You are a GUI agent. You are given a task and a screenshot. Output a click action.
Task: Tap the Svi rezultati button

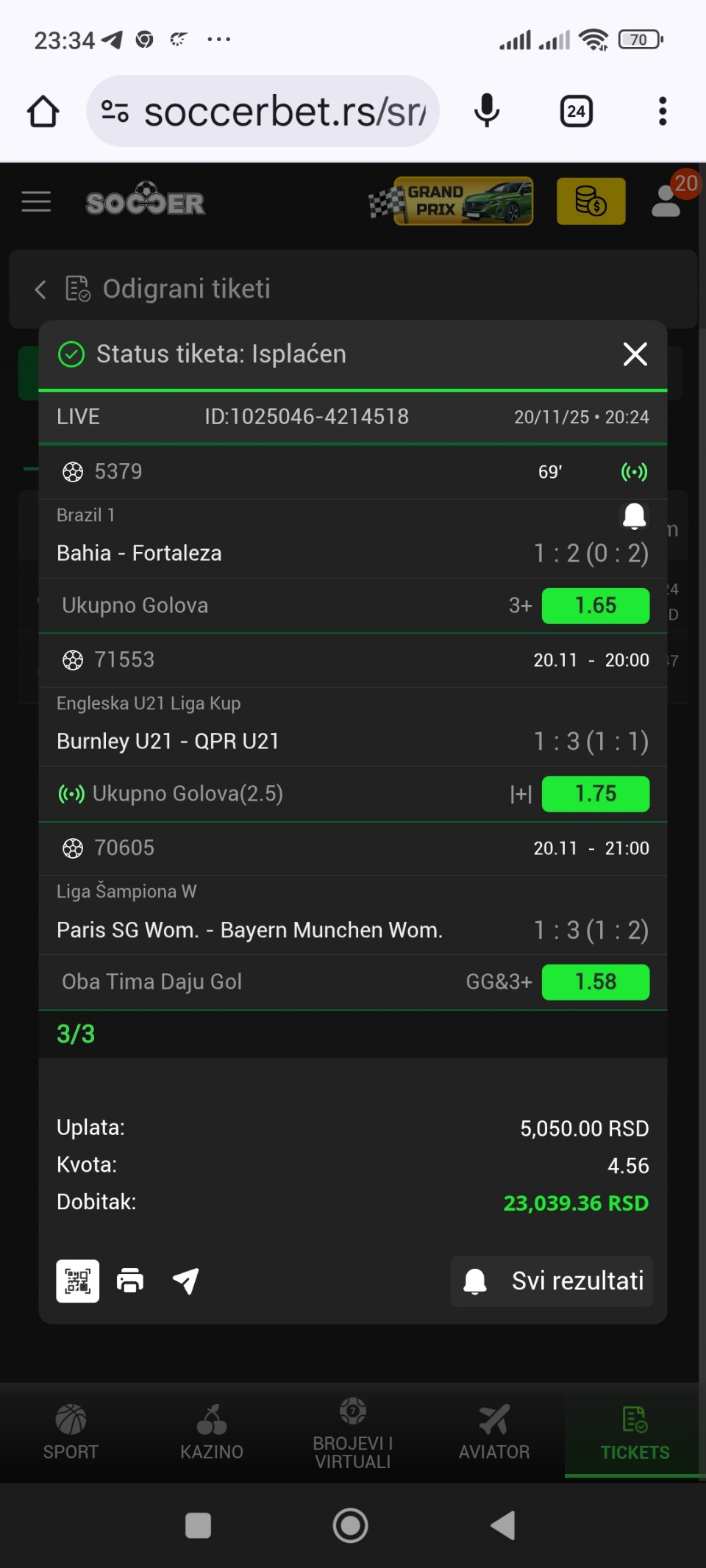point(552,1281)
